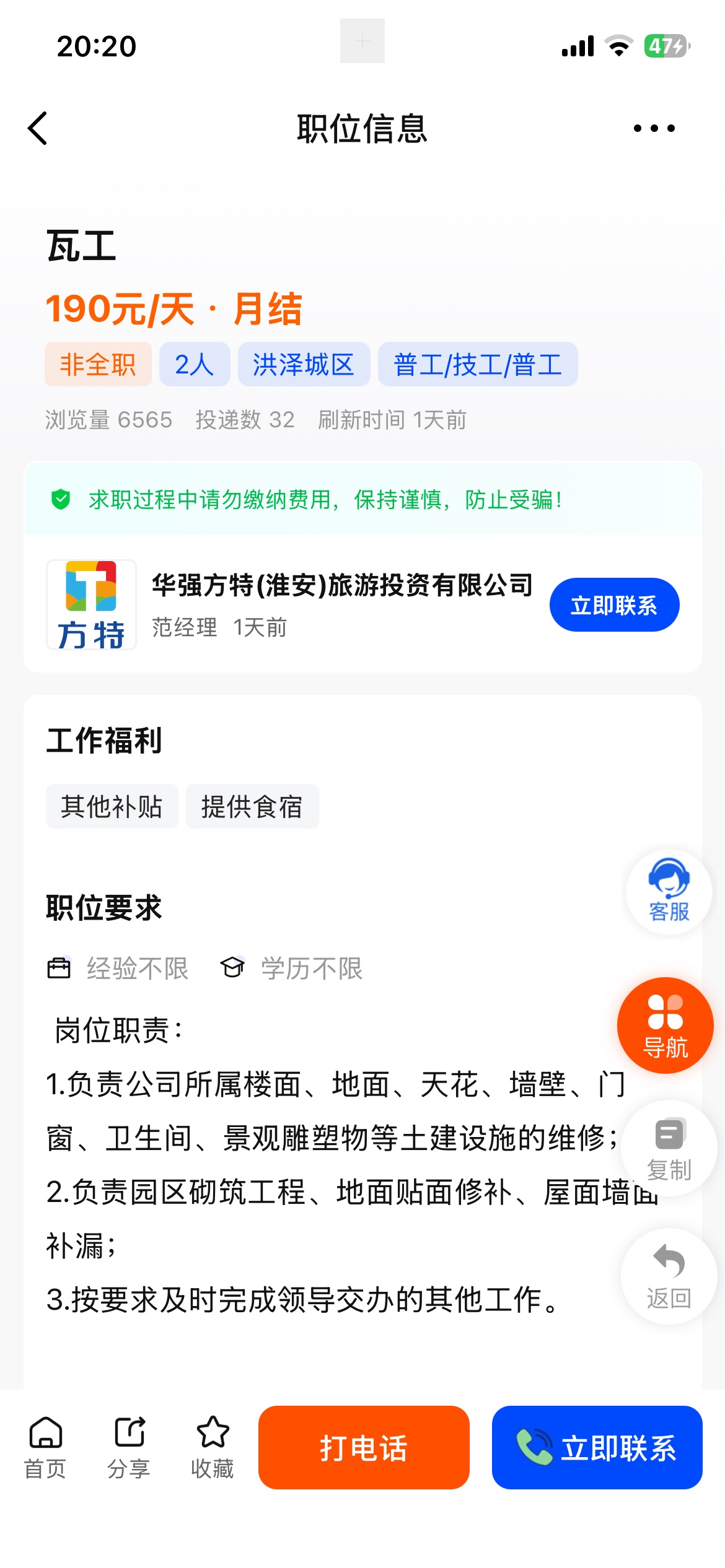Open the orange 导航 floating button
725x1568 pixels.
click(x=666, y=1025)
